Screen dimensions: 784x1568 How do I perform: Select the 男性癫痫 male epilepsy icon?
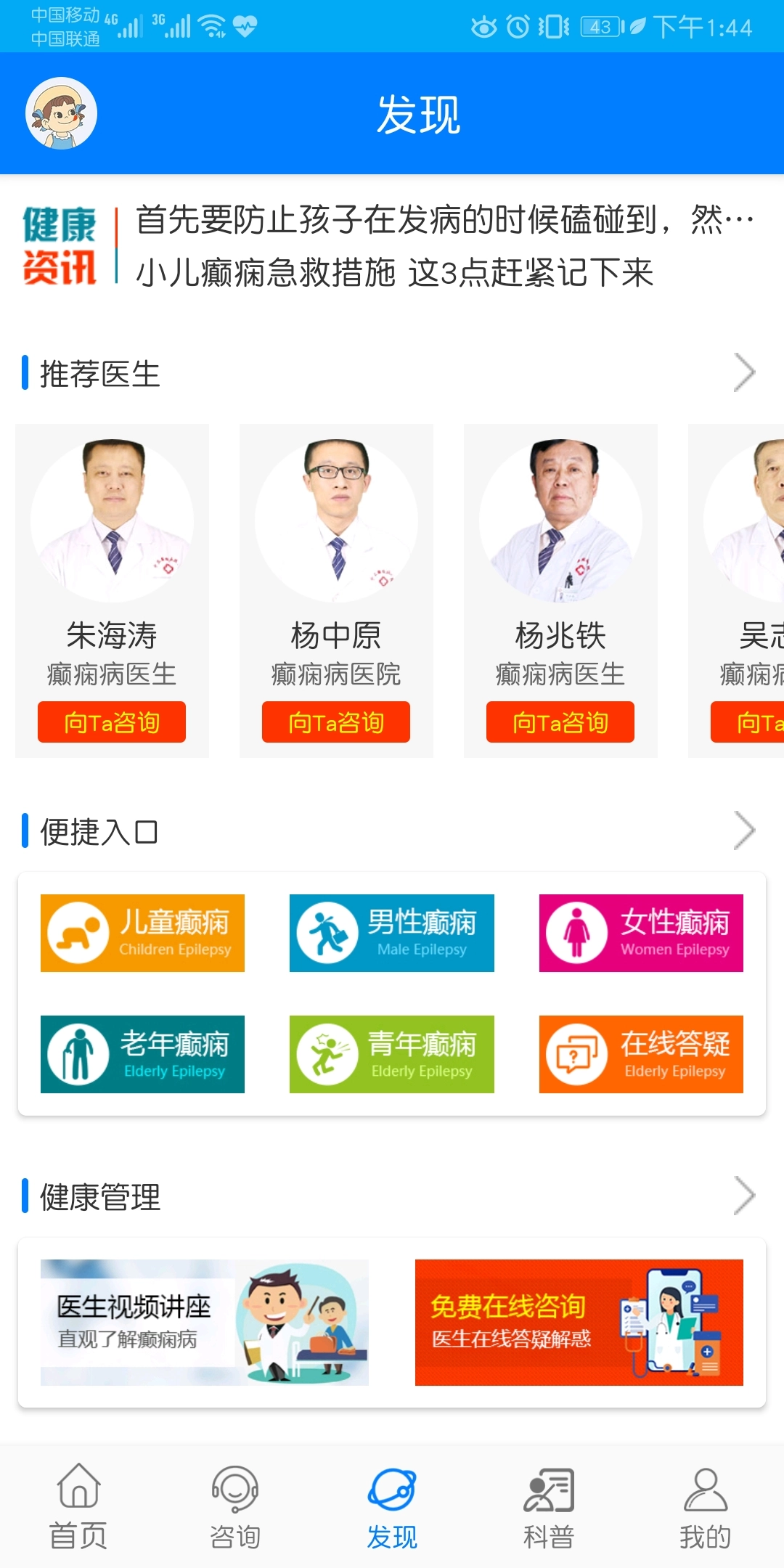pos(391,933)
